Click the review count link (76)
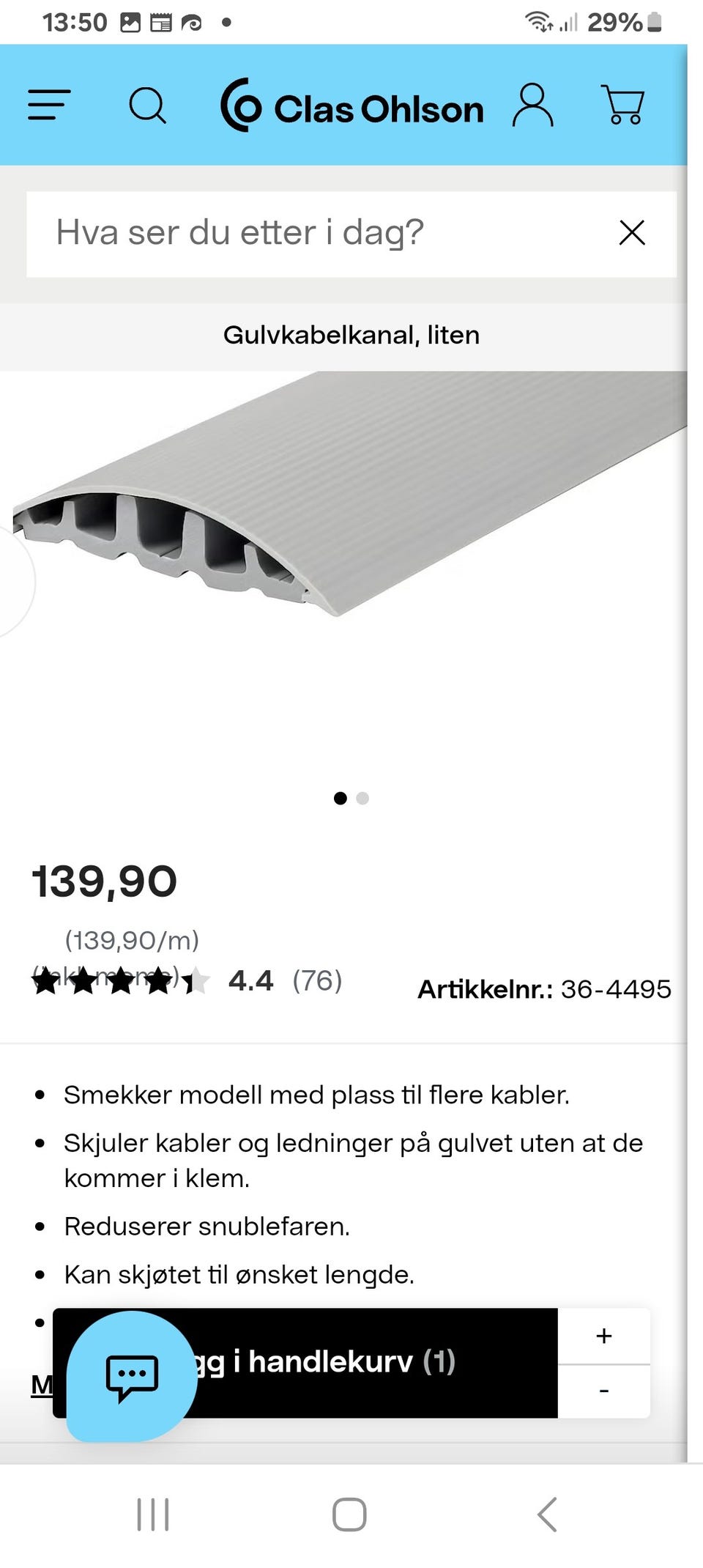The image size is (703, 1568). [316, 980]
